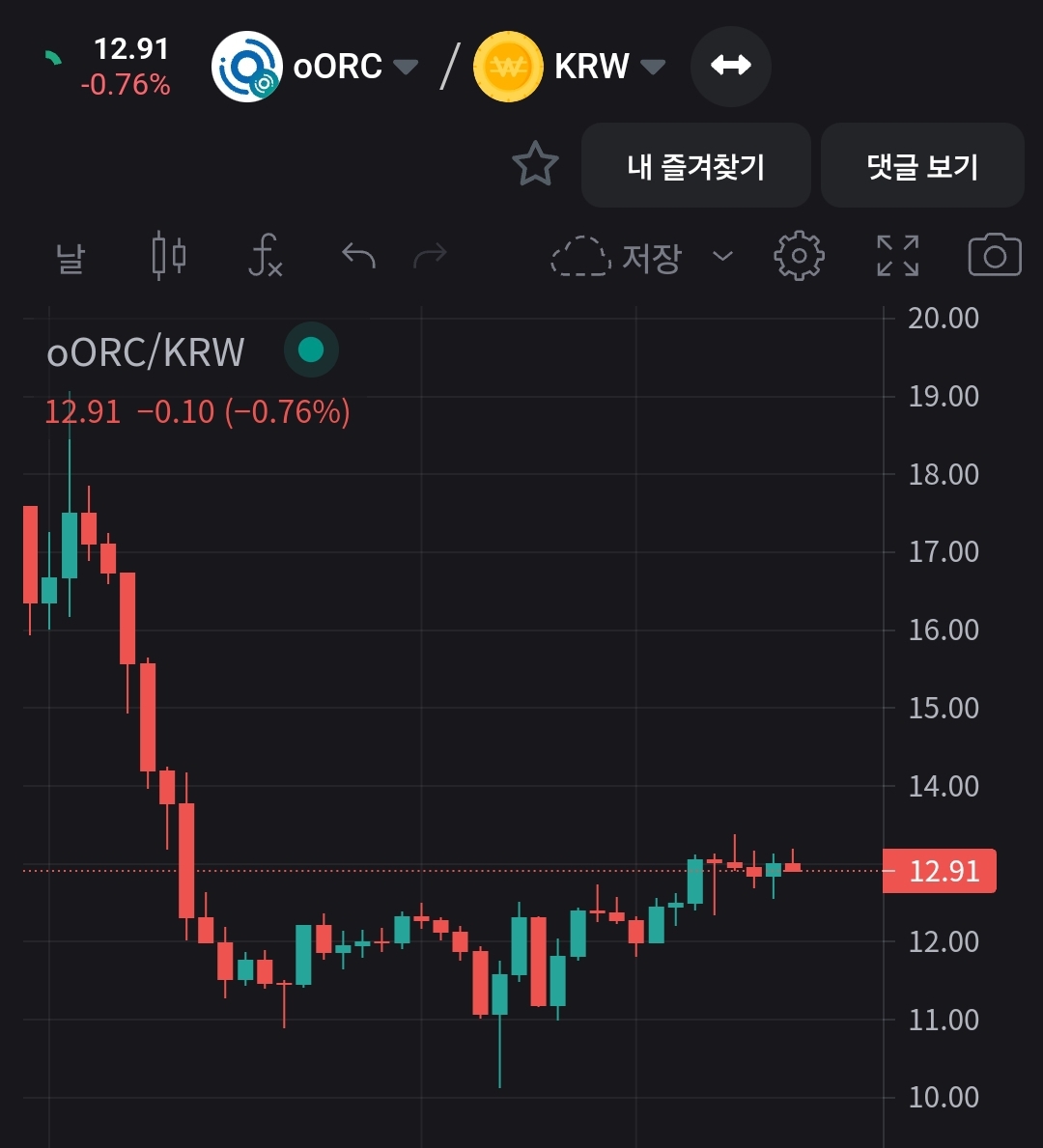Take a chart snapshot with the camera
The width and height of the screenshot is (1043, 1148).
(x=994, y=256)
